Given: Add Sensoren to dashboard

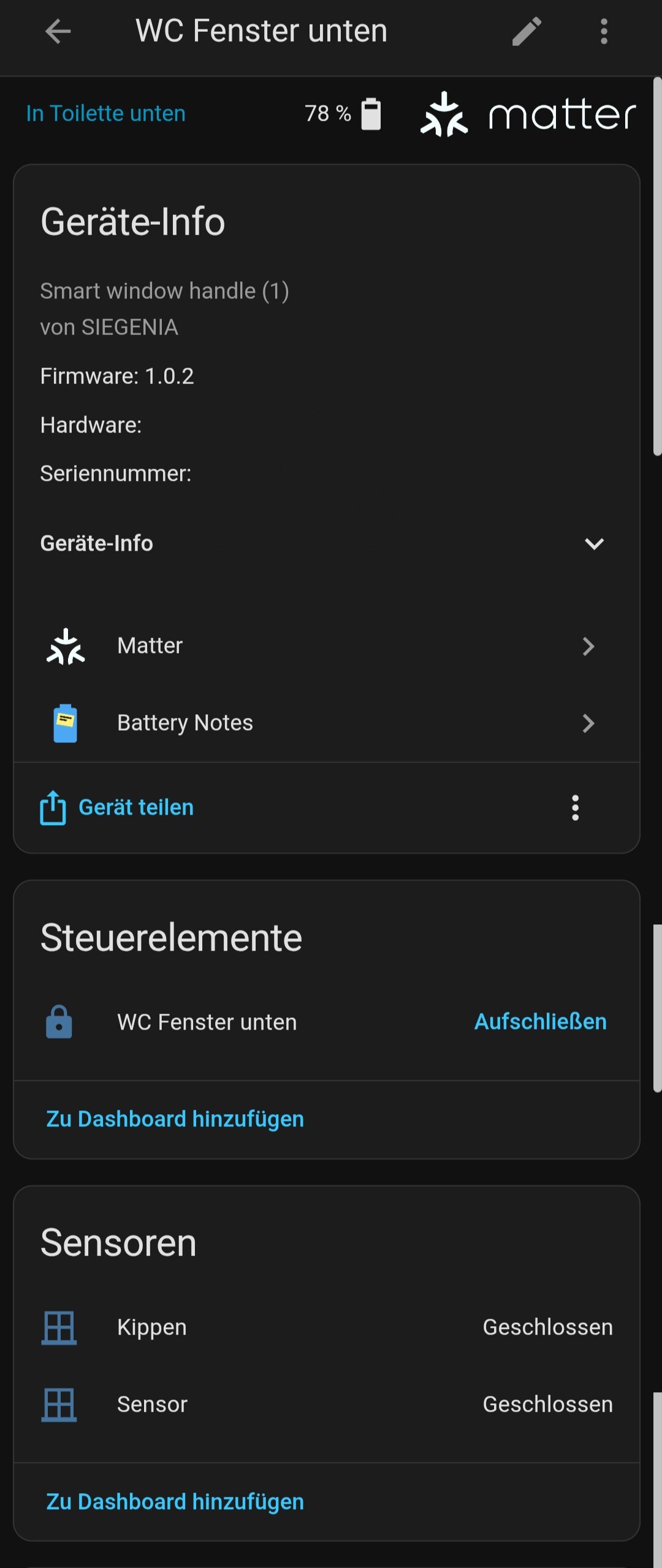Looking at the screenshot, I should [x=175, y=1502].
